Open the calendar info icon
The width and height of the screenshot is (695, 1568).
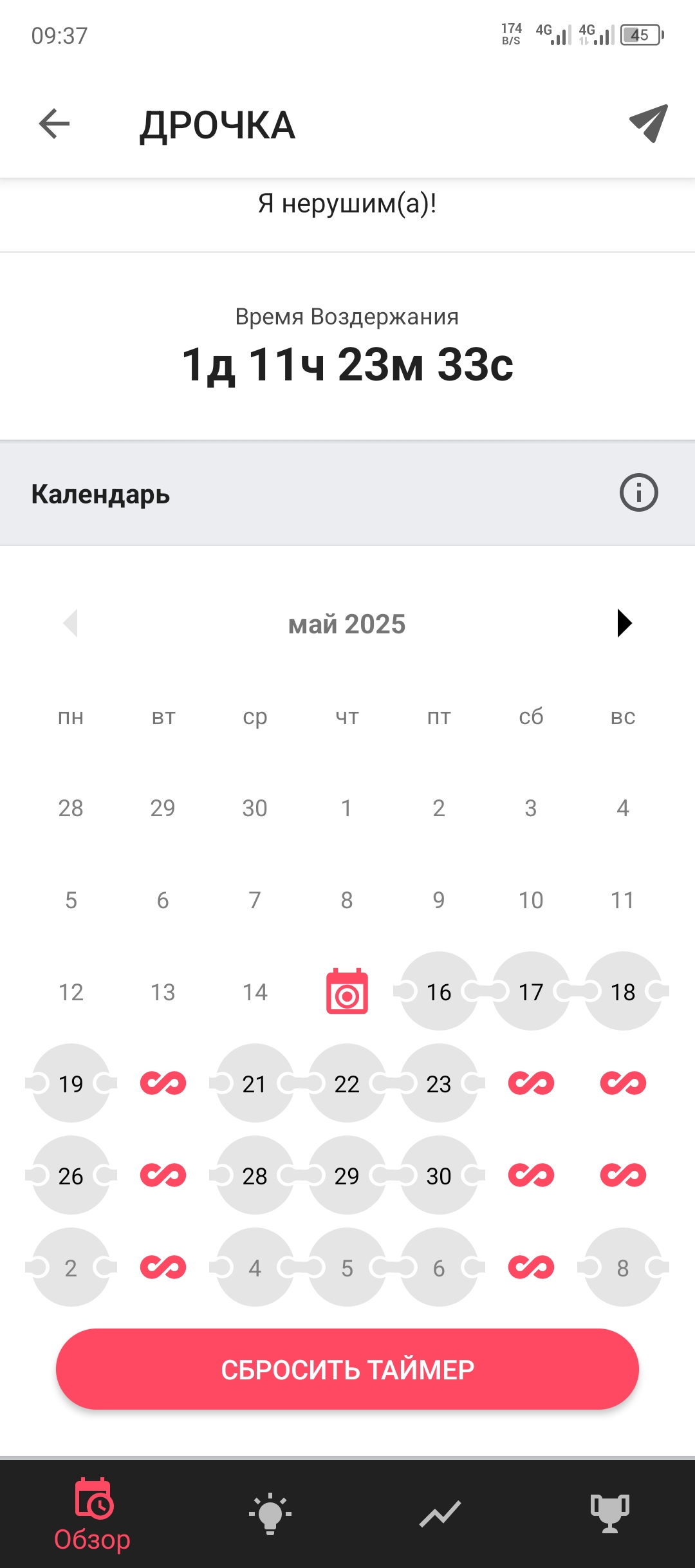click(638, 493)
